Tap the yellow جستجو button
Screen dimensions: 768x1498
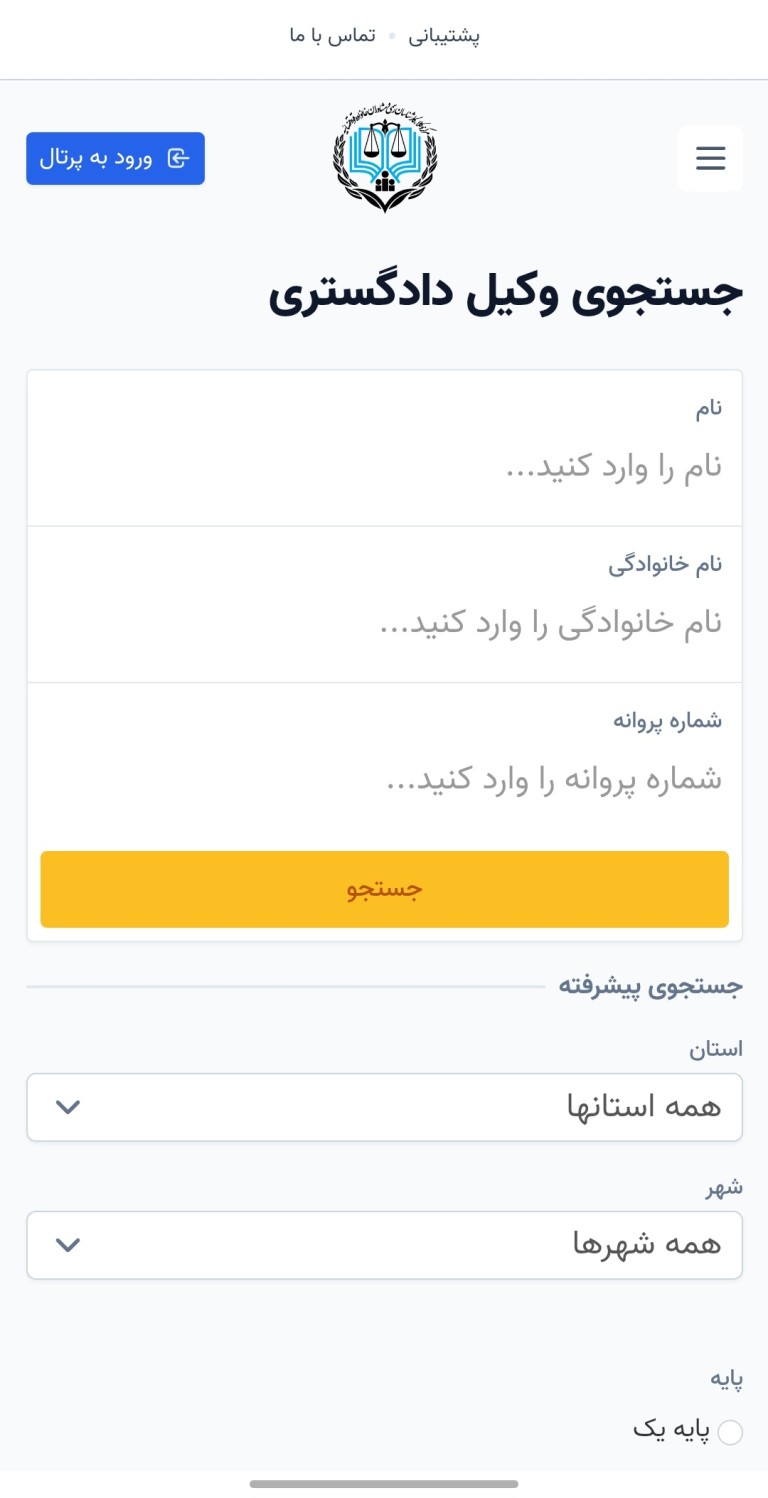pos(384,889)
